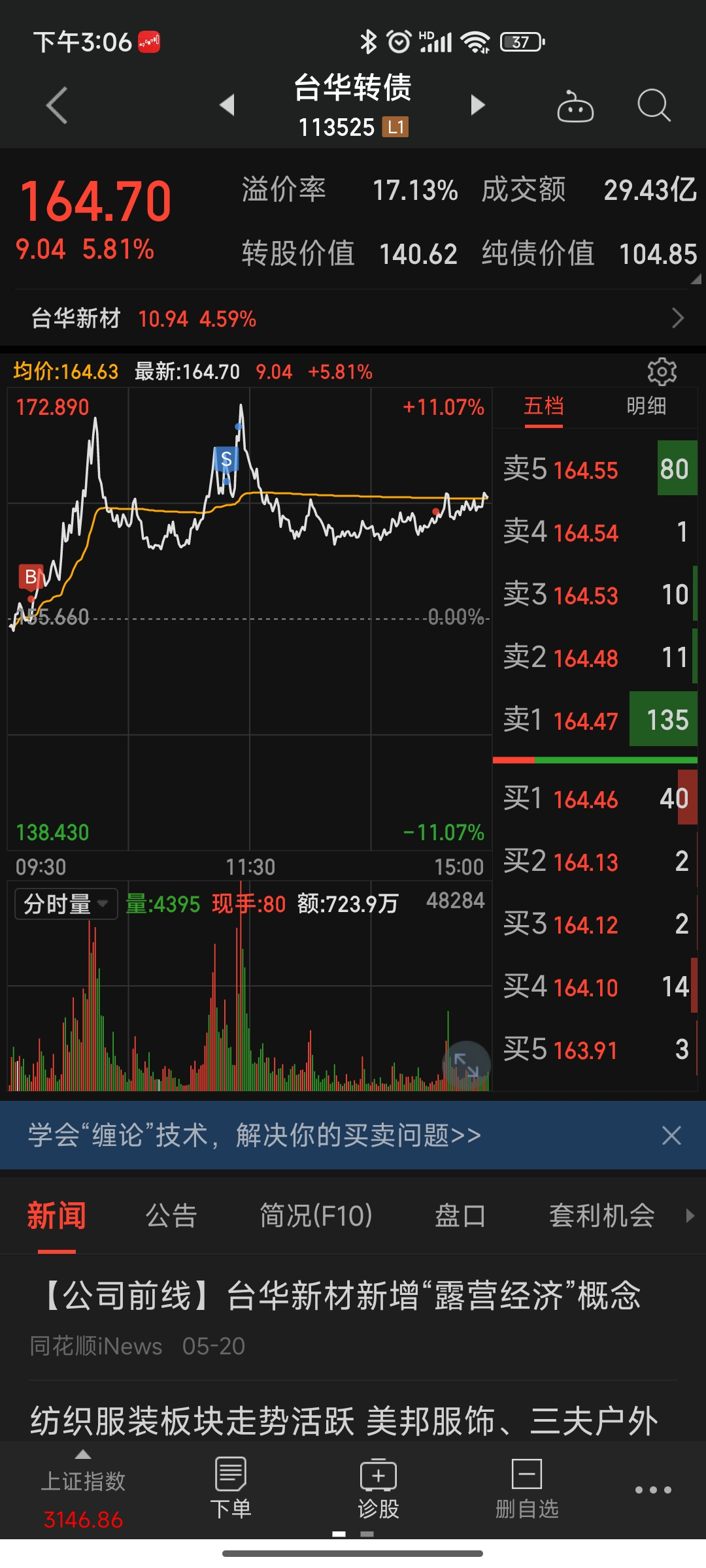Open chart settings gear
706x1568 pixels.
tap(662, 372)
